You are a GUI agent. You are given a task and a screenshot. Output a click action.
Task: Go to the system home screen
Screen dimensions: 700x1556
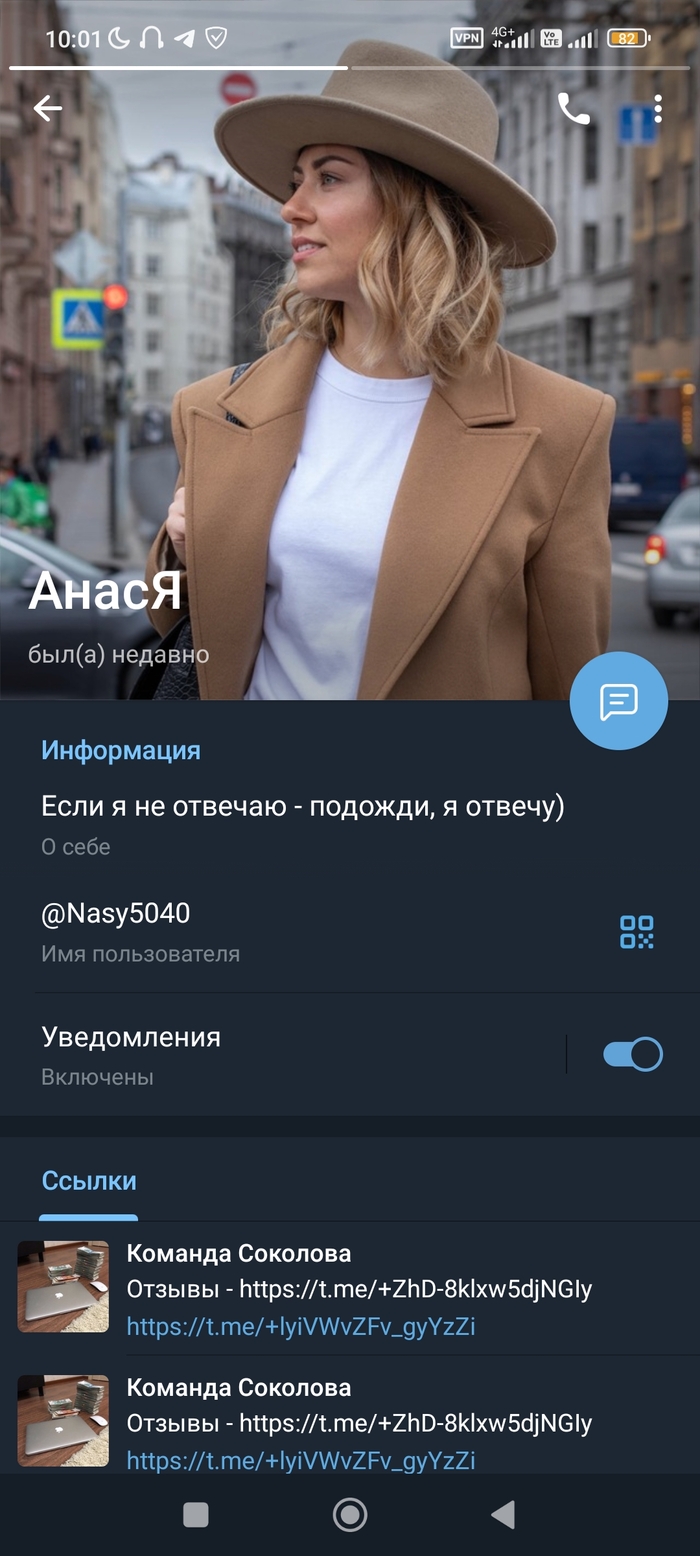point(349,1515)
